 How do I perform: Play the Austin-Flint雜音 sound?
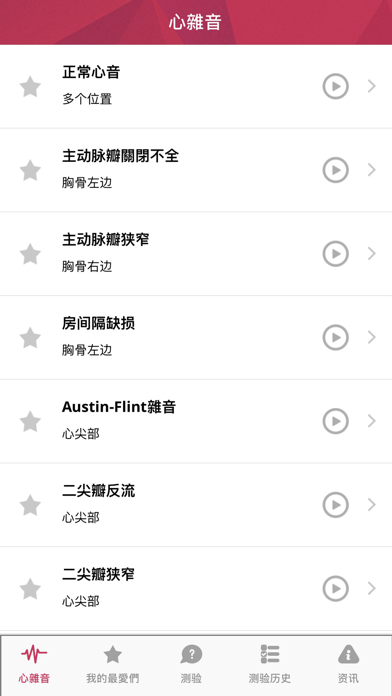click(335, 421)
